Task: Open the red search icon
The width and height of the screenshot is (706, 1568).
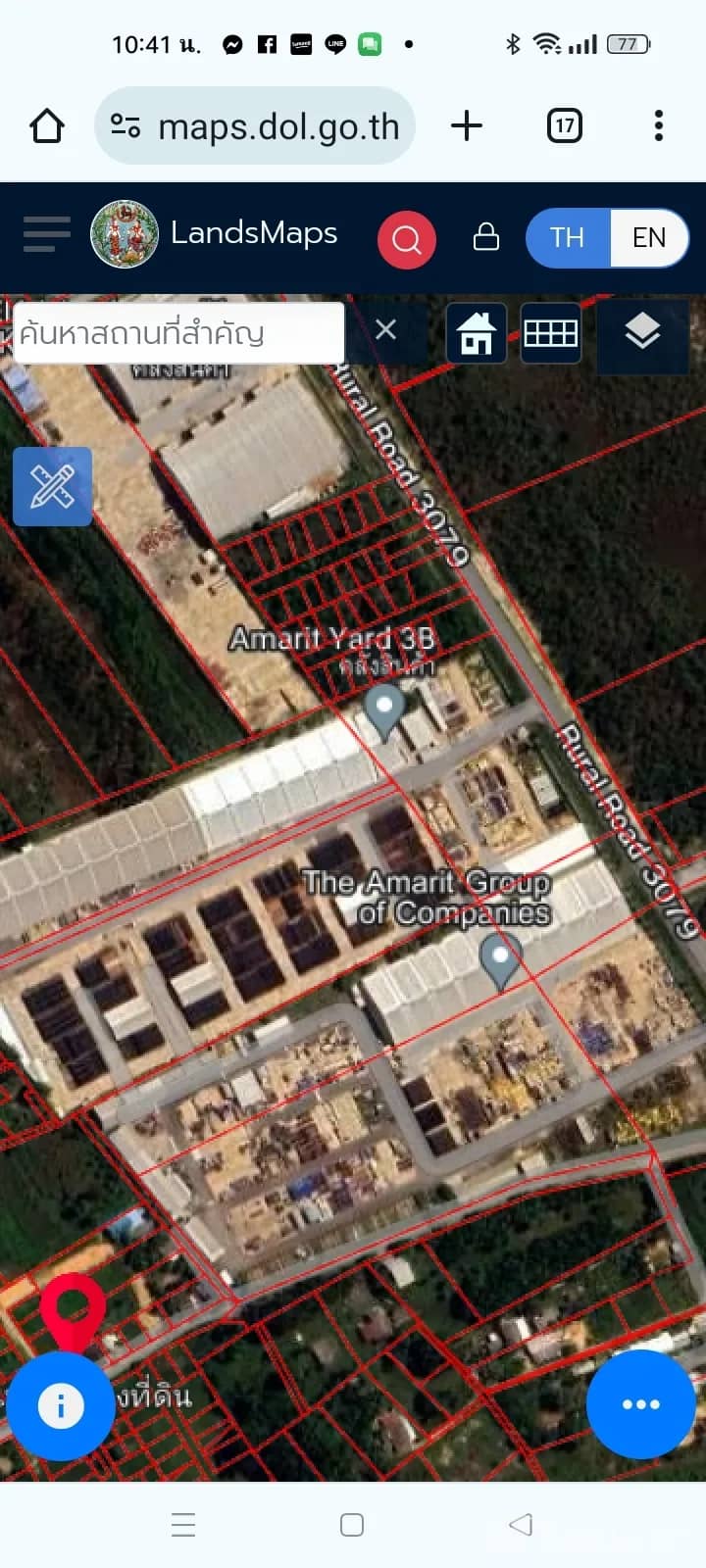Action: (x=407, y=238)
